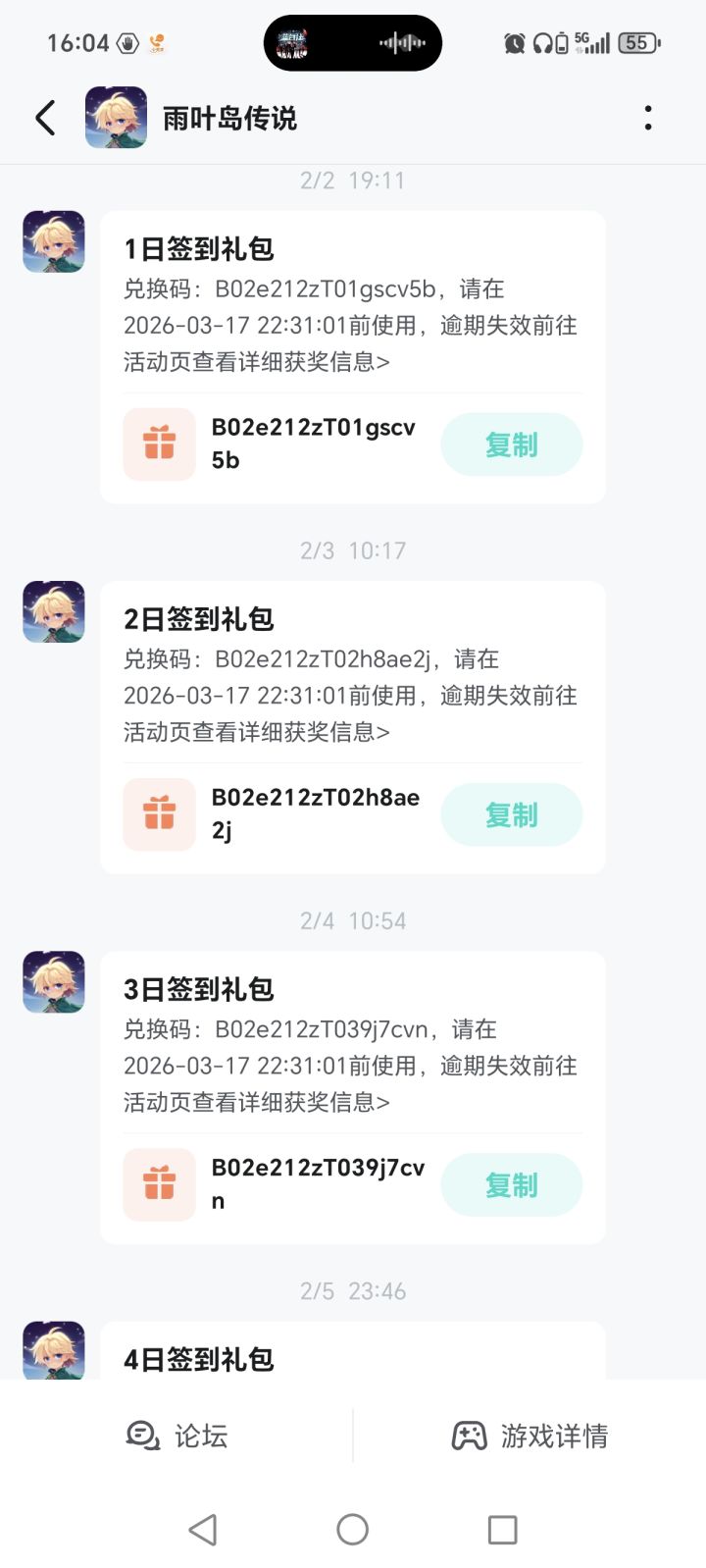Tap the floating music player capsule

[x=353, y=42]
